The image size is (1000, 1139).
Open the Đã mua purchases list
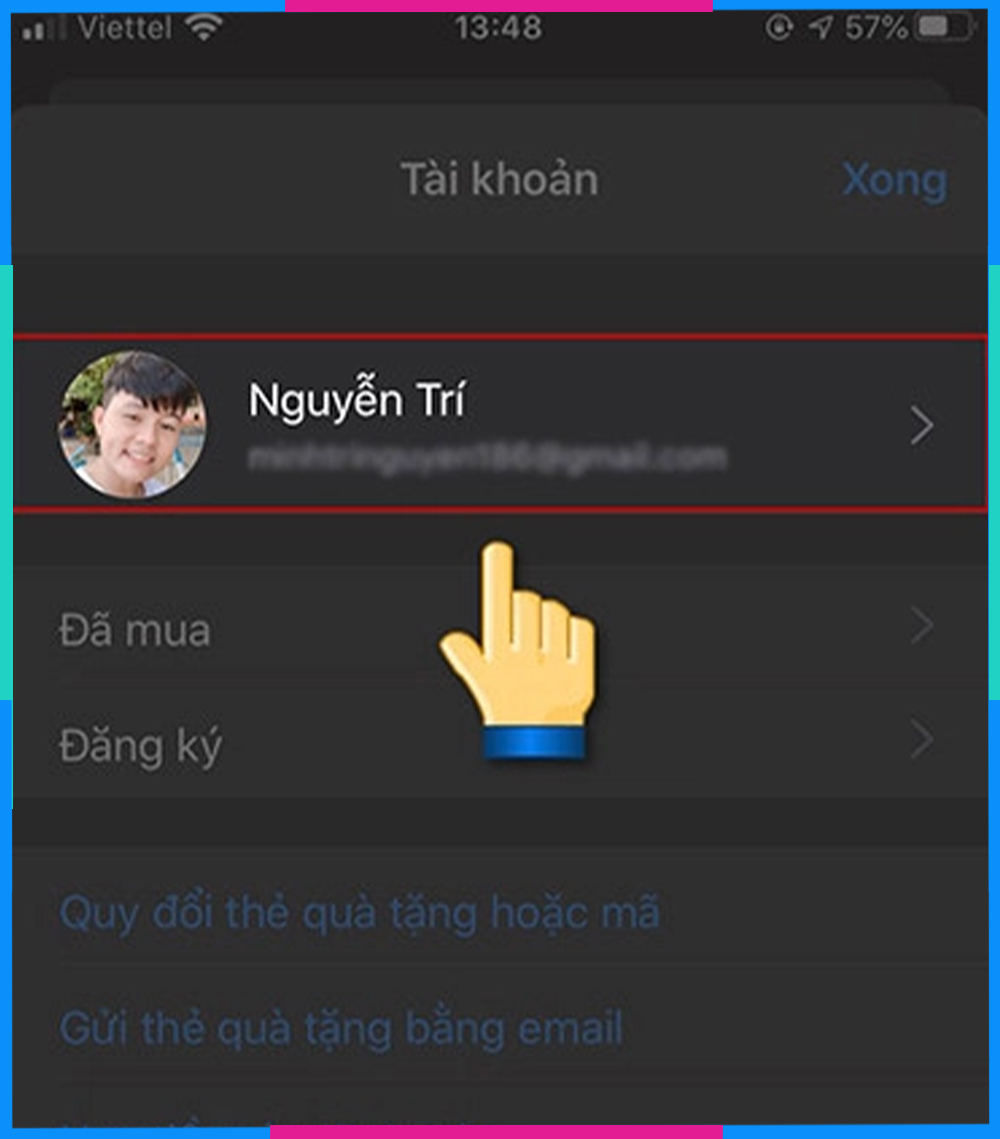135,631
